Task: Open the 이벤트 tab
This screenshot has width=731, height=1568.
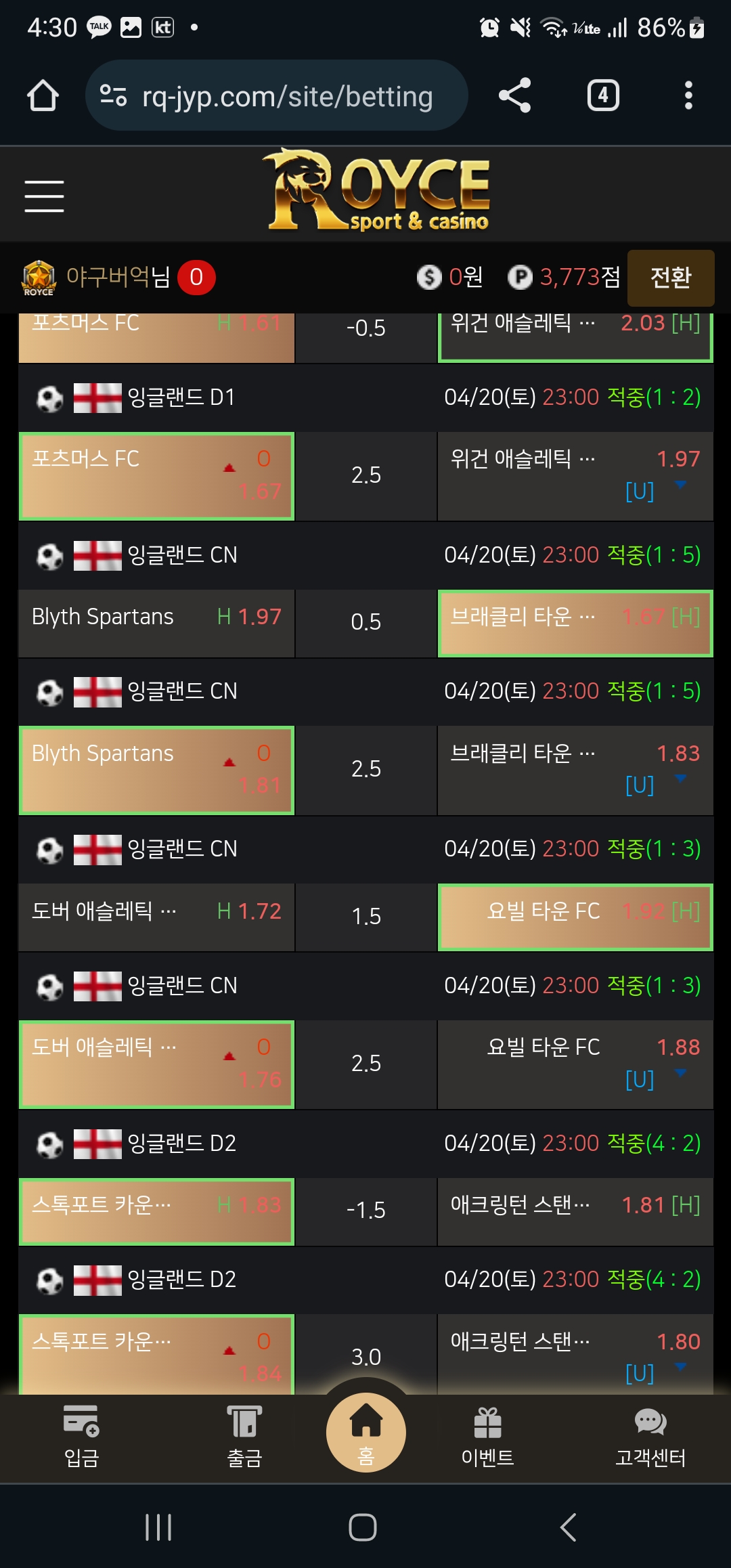Action: pyautogui.click(x=487, y=1435)
